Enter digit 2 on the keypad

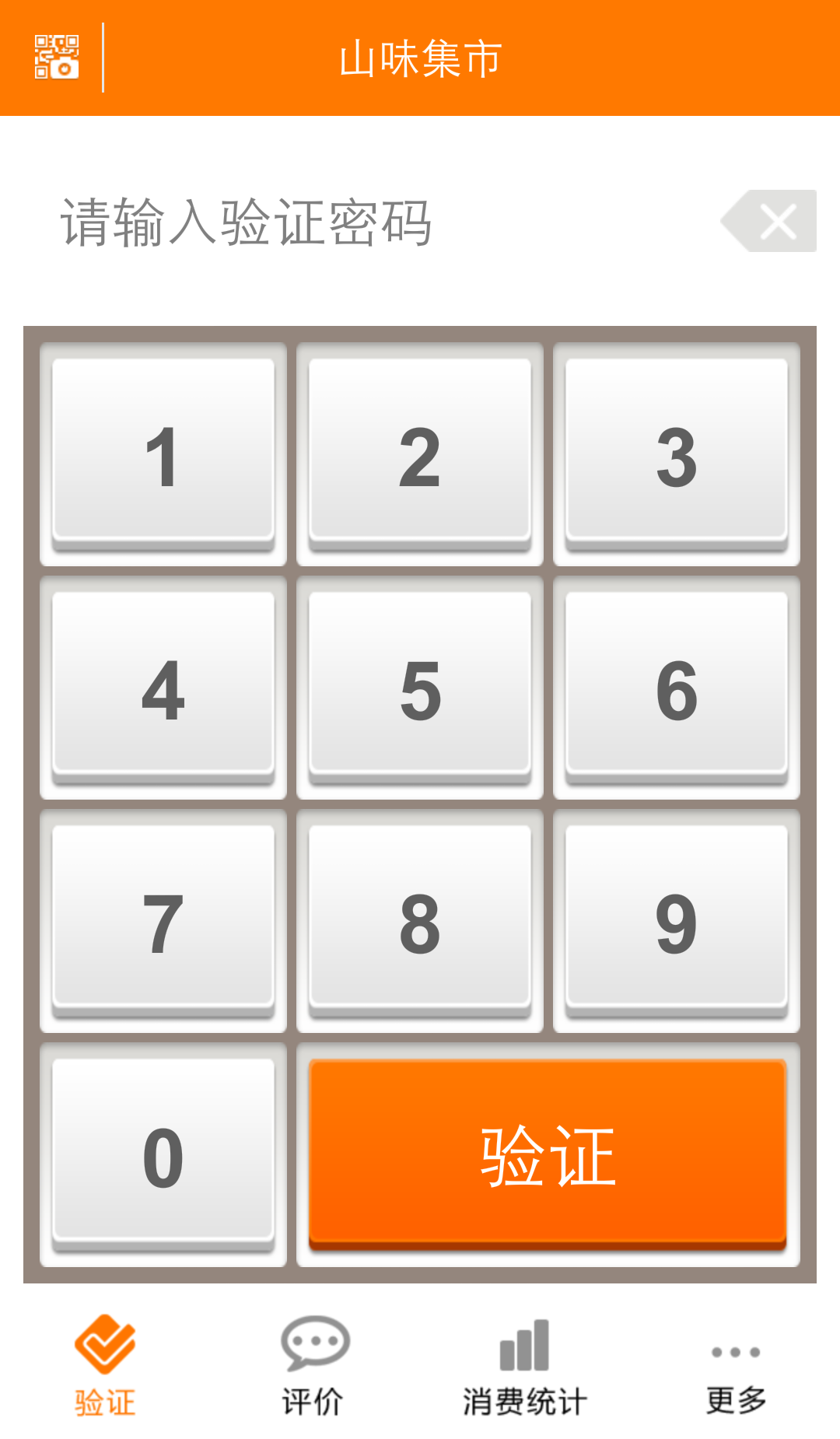point(420,454)
